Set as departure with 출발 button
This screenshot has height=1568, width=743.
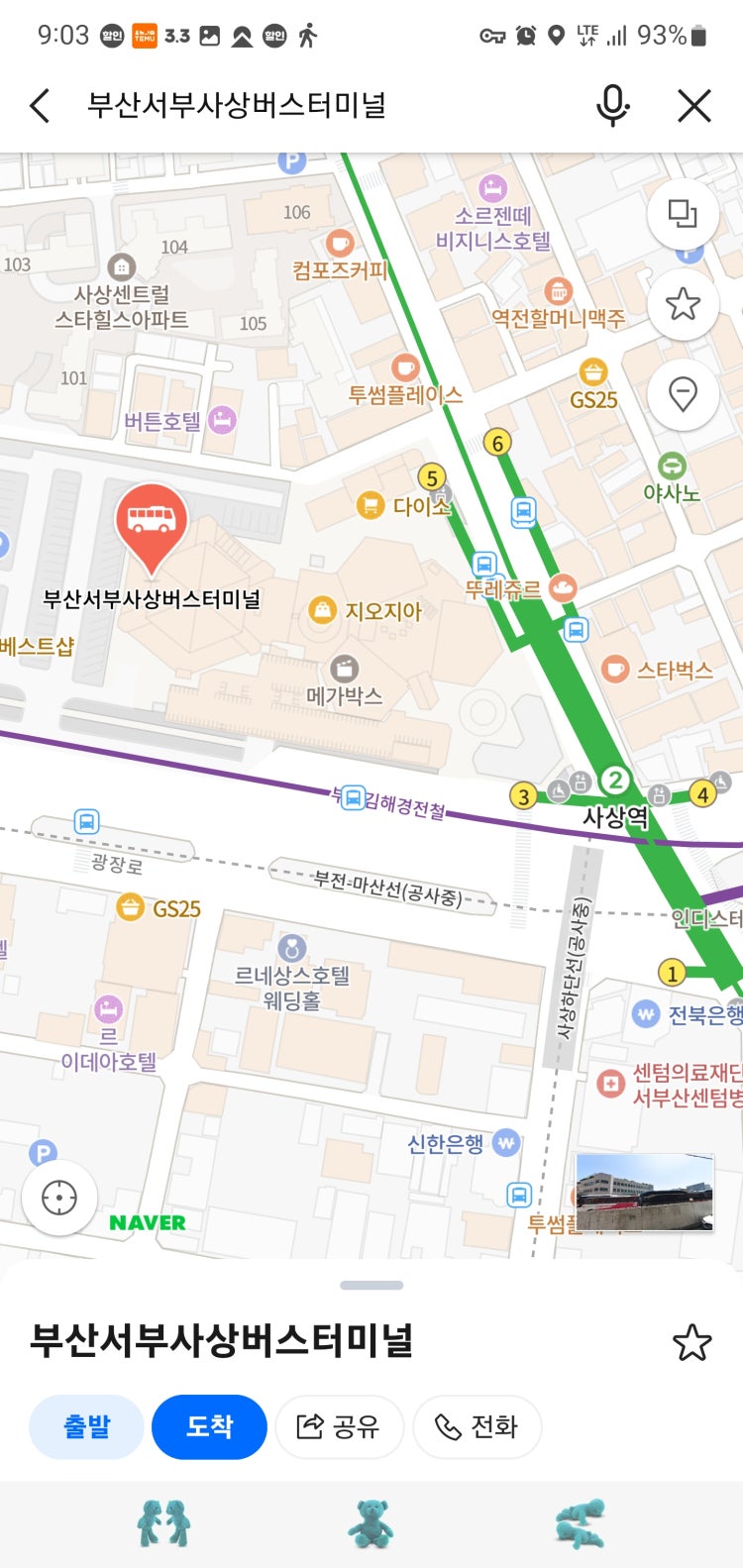coord(87,1426)
